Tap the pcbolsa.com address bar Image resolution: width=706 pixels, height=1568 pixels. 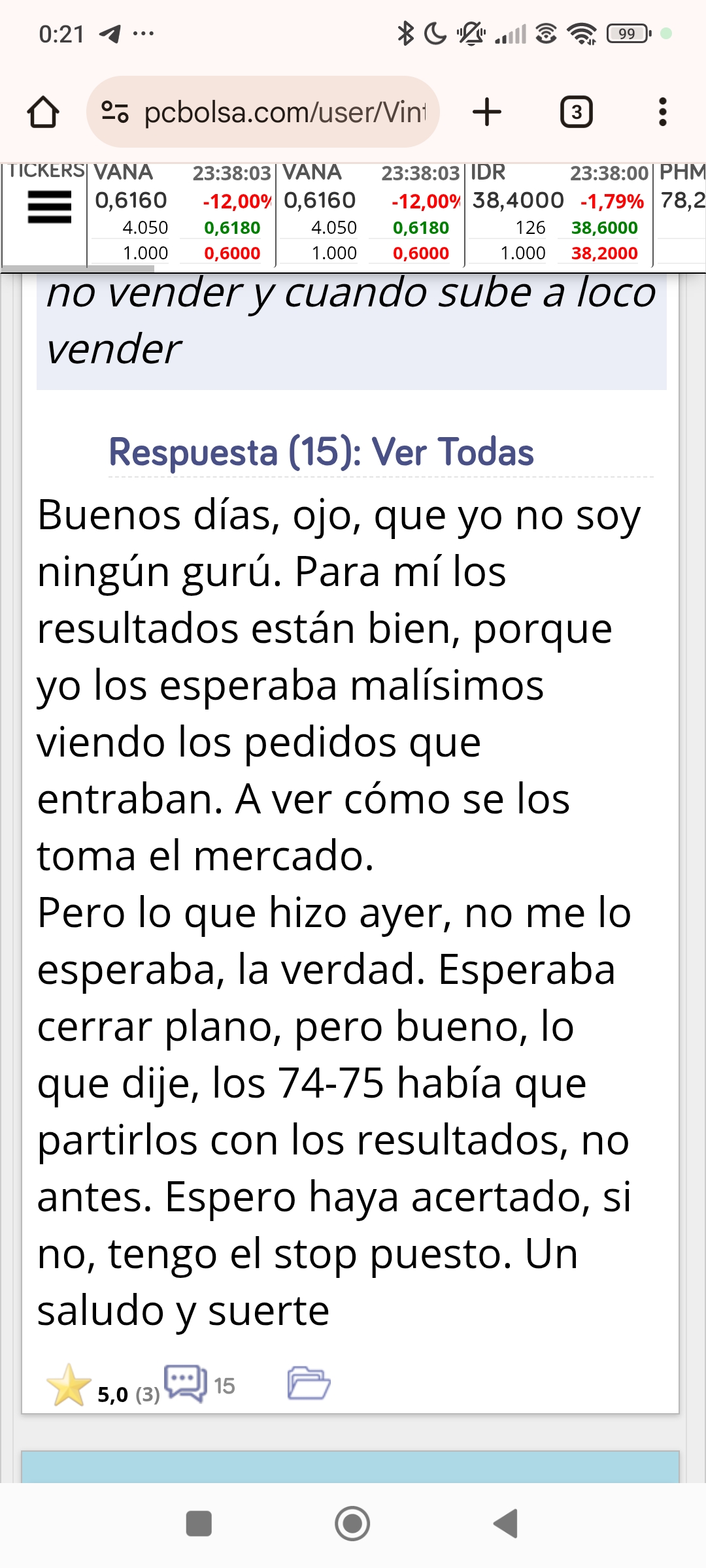263,112
